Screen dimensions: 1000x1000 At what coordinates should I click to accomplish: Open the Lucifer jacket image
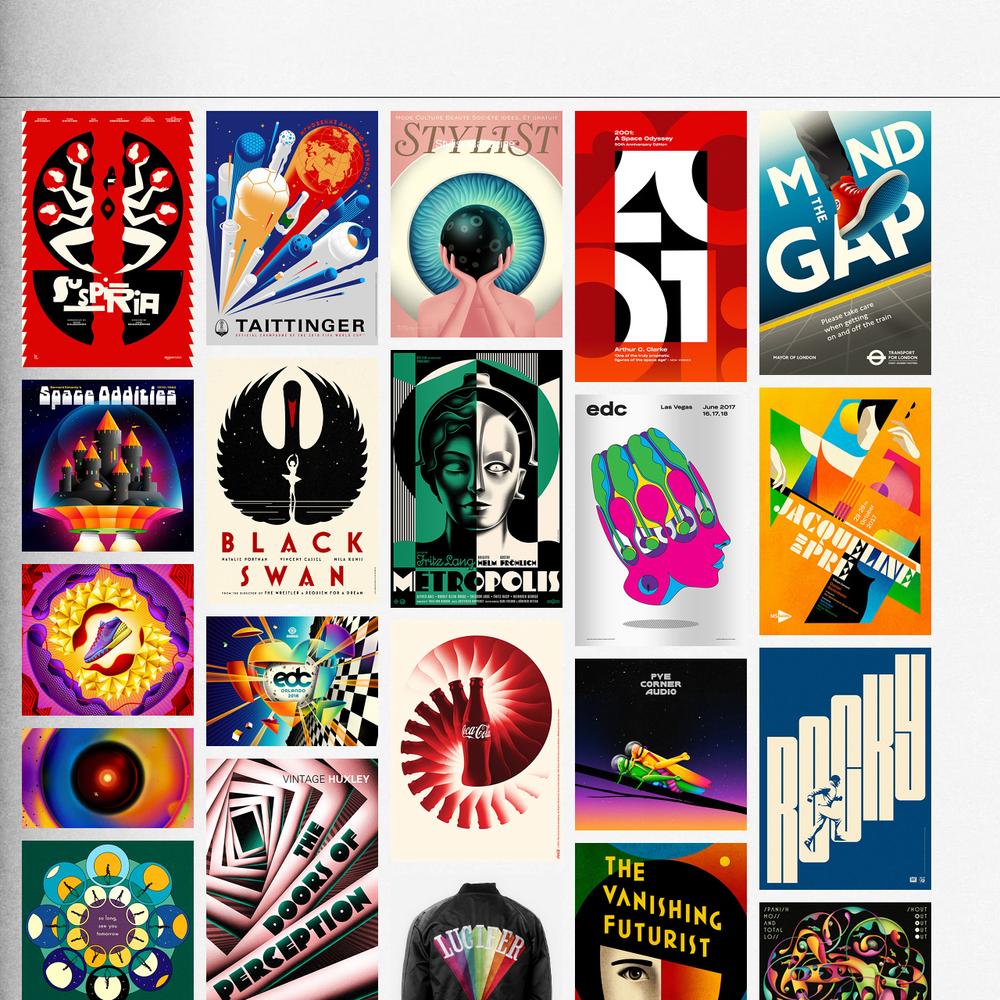[x=476, y=940]
